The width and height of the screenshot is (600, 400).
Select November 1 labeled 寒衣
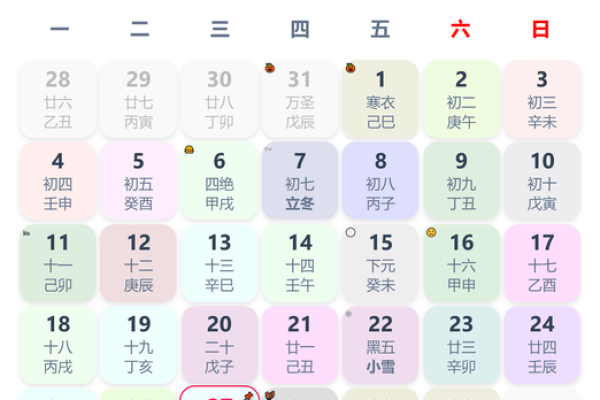(x=380, y=99)
